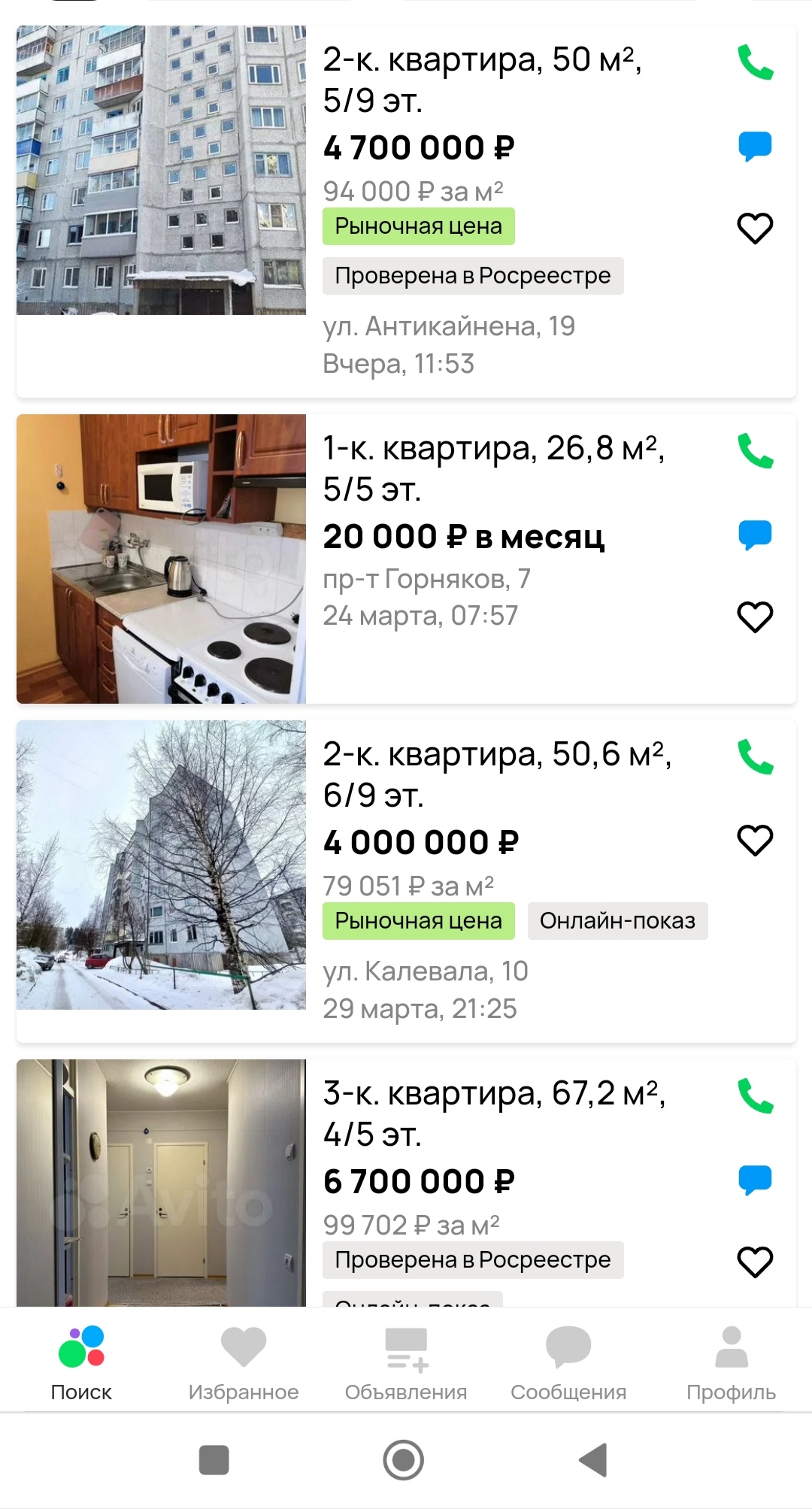Image resolution: width=812 pixels, height=1509 pixels.
Task: Save the 4 000 000 ₽ apartment to favorites
Action: point(755,840)
